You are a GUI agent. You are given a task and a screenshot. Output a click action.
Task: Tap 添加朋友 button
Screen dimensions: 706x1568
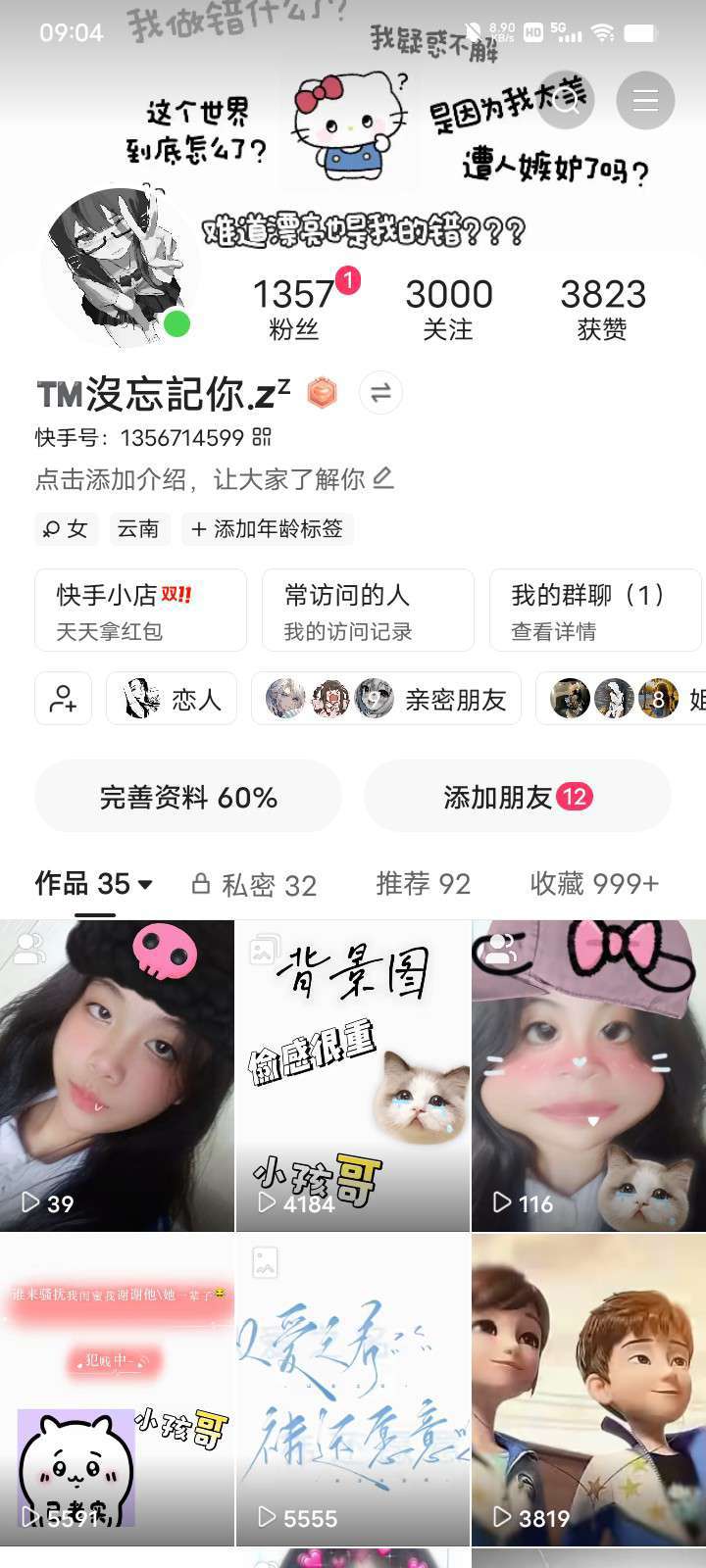(x=517, y=797)
